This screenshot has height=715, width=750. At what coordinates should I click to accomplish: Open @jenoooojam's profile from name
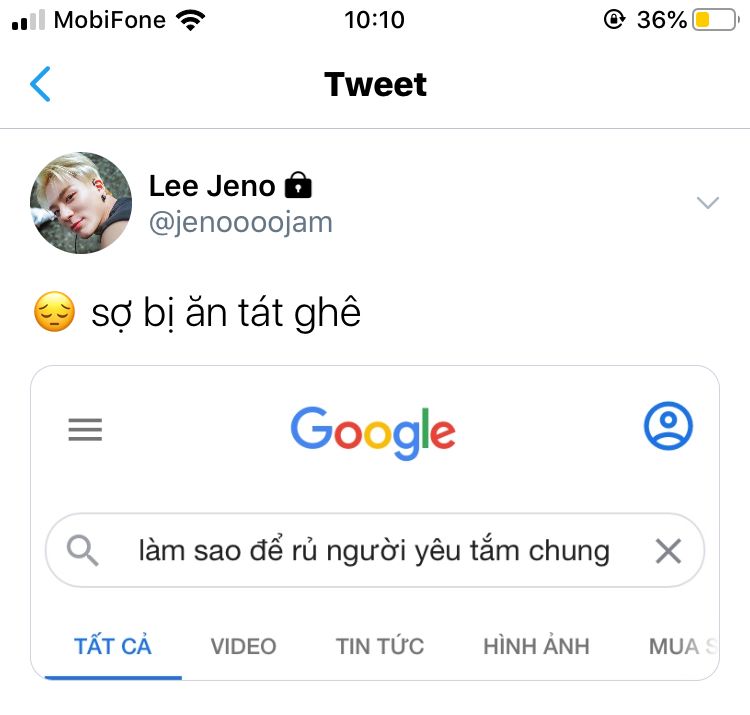pos(211,186)
